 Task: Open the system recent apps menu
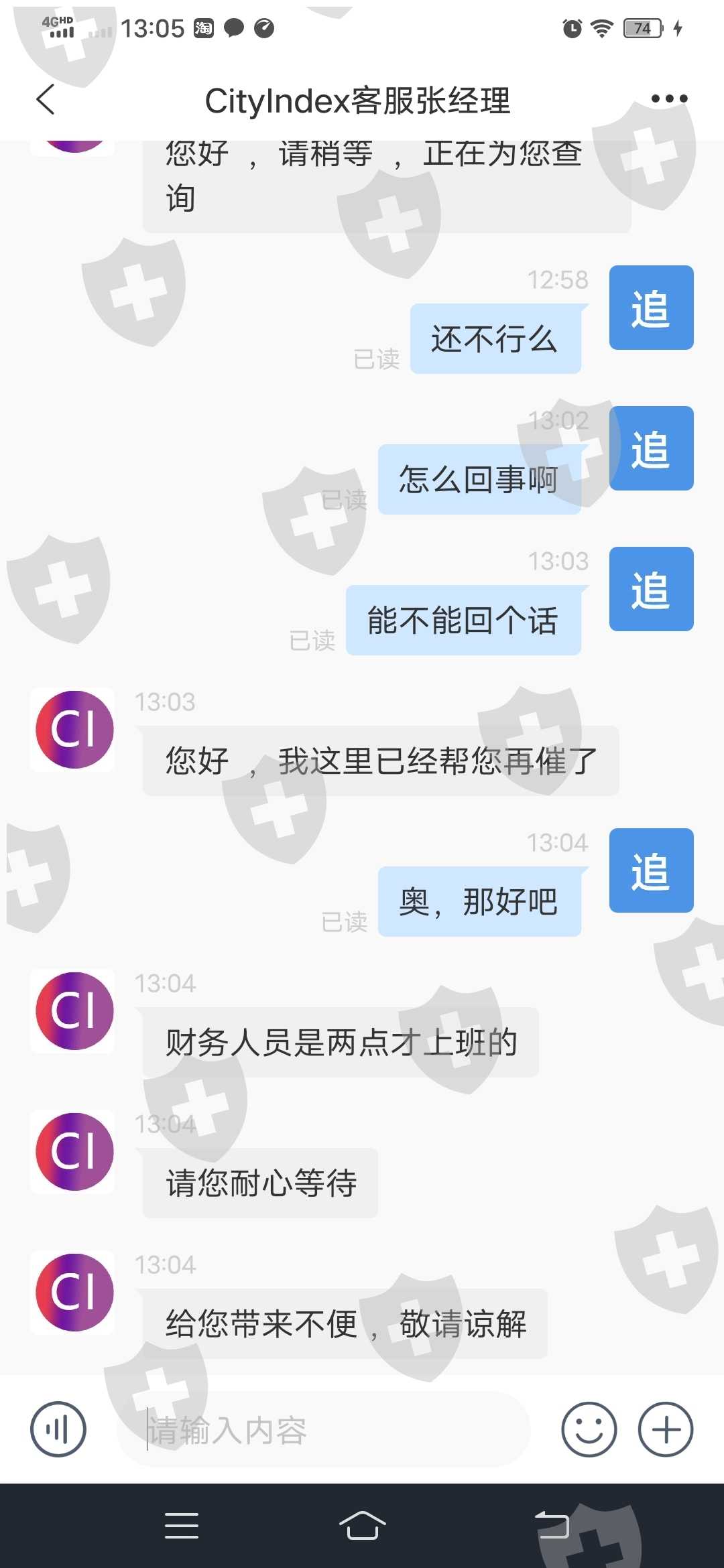[182, 1526]
